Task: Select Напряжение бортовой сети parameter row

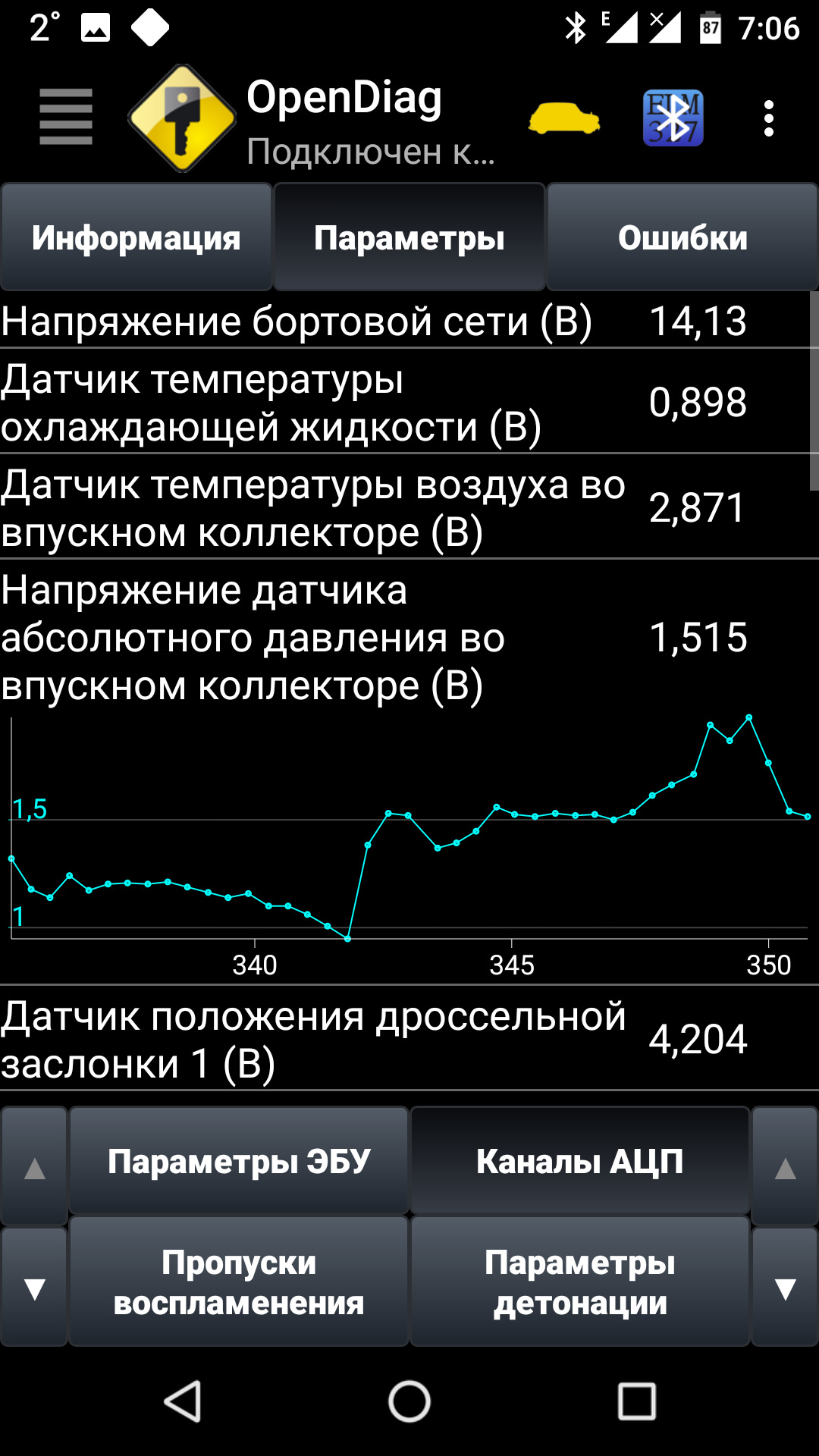Action: [379, 322]
